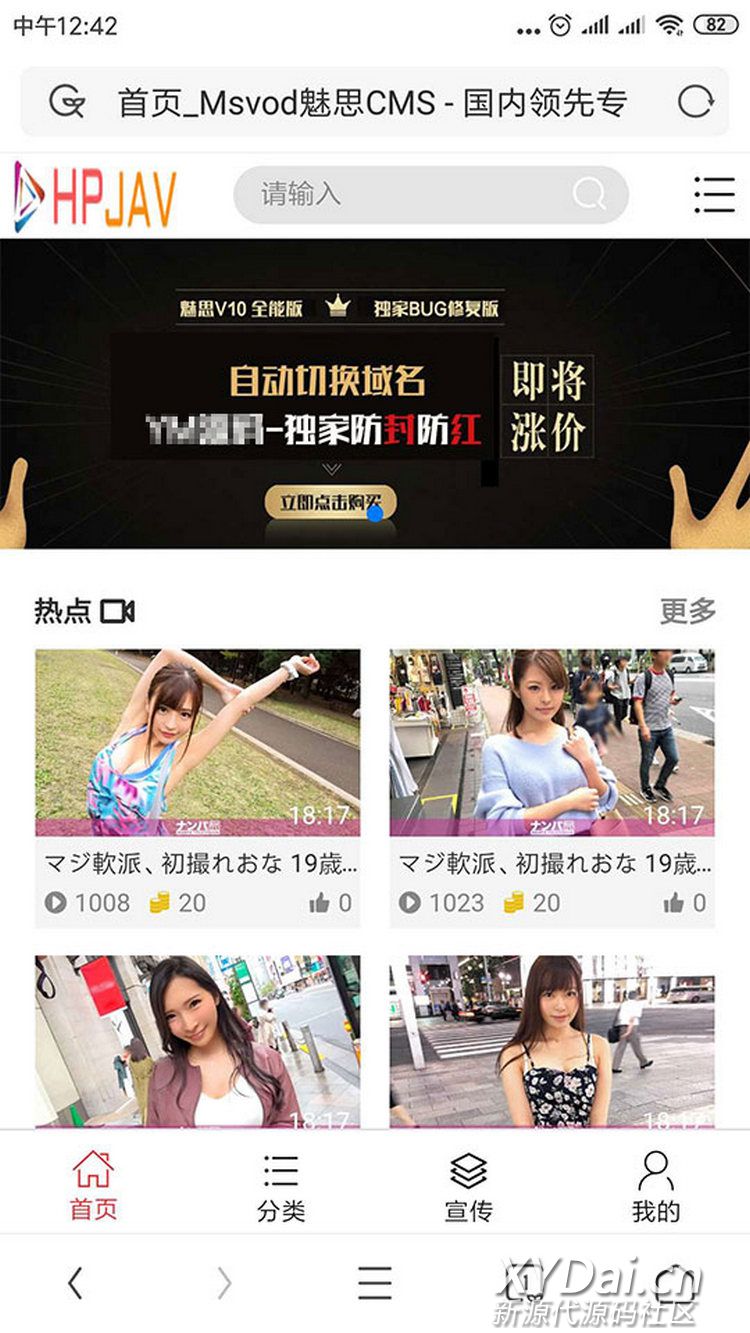The height and width of the screenshot is (1333, 750).
Task: Open the 我的 tab
Action: tap(656, 1185)
